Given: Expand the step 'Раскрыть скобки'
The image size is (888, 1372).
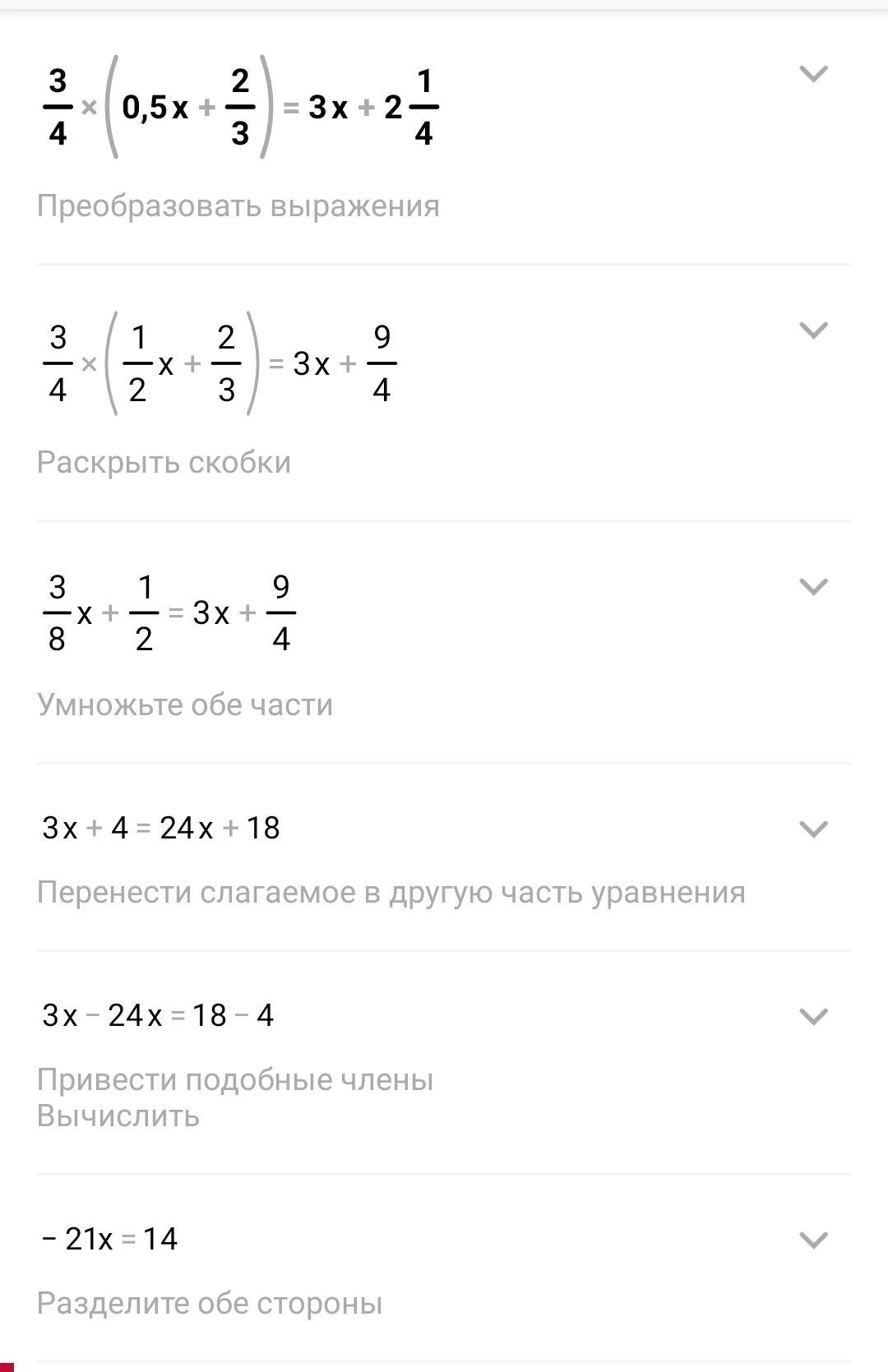Looking at the screenshot, I should click(x=813, y=330).
